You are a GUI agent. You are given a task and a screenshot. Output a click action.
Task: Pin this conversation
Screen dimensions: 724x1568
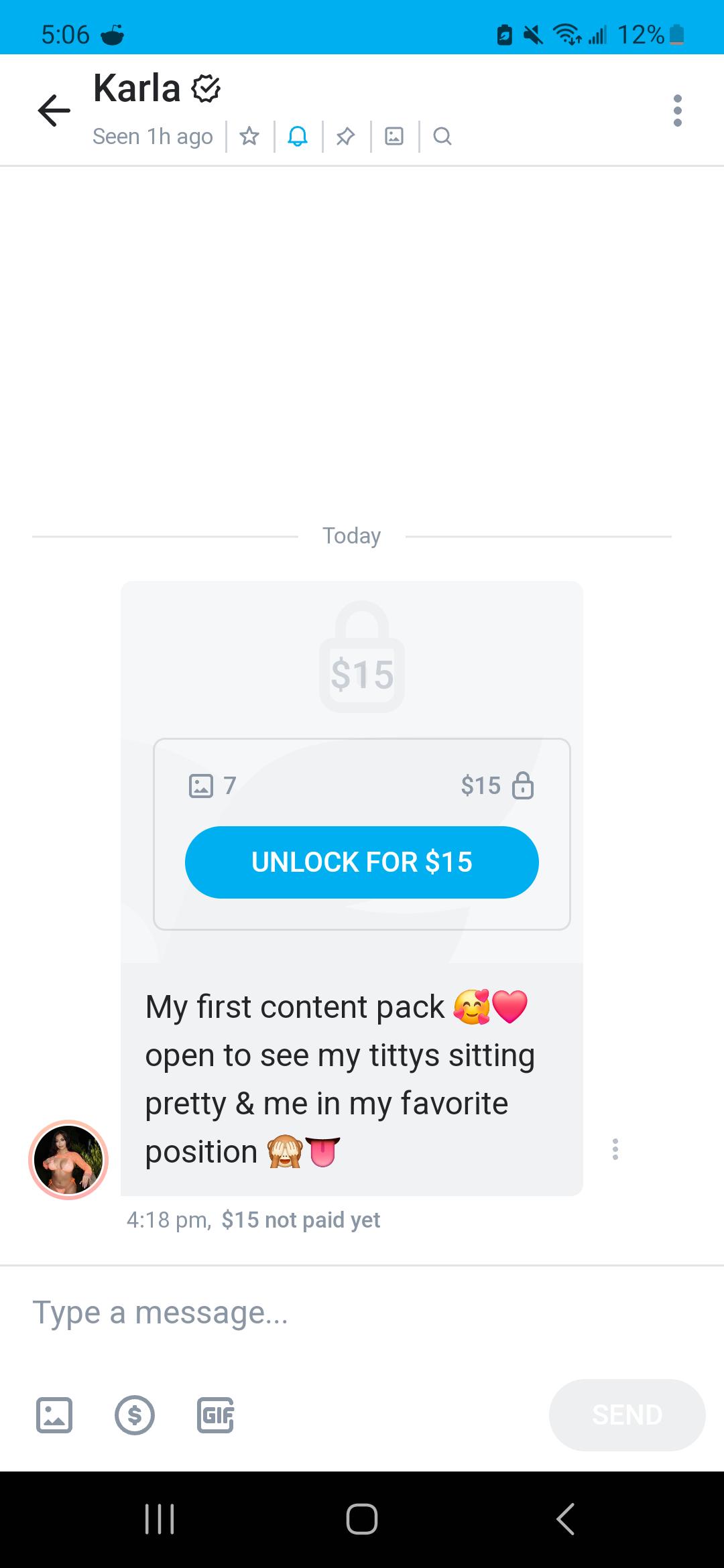pyautogui.click(x=346, y=137)
